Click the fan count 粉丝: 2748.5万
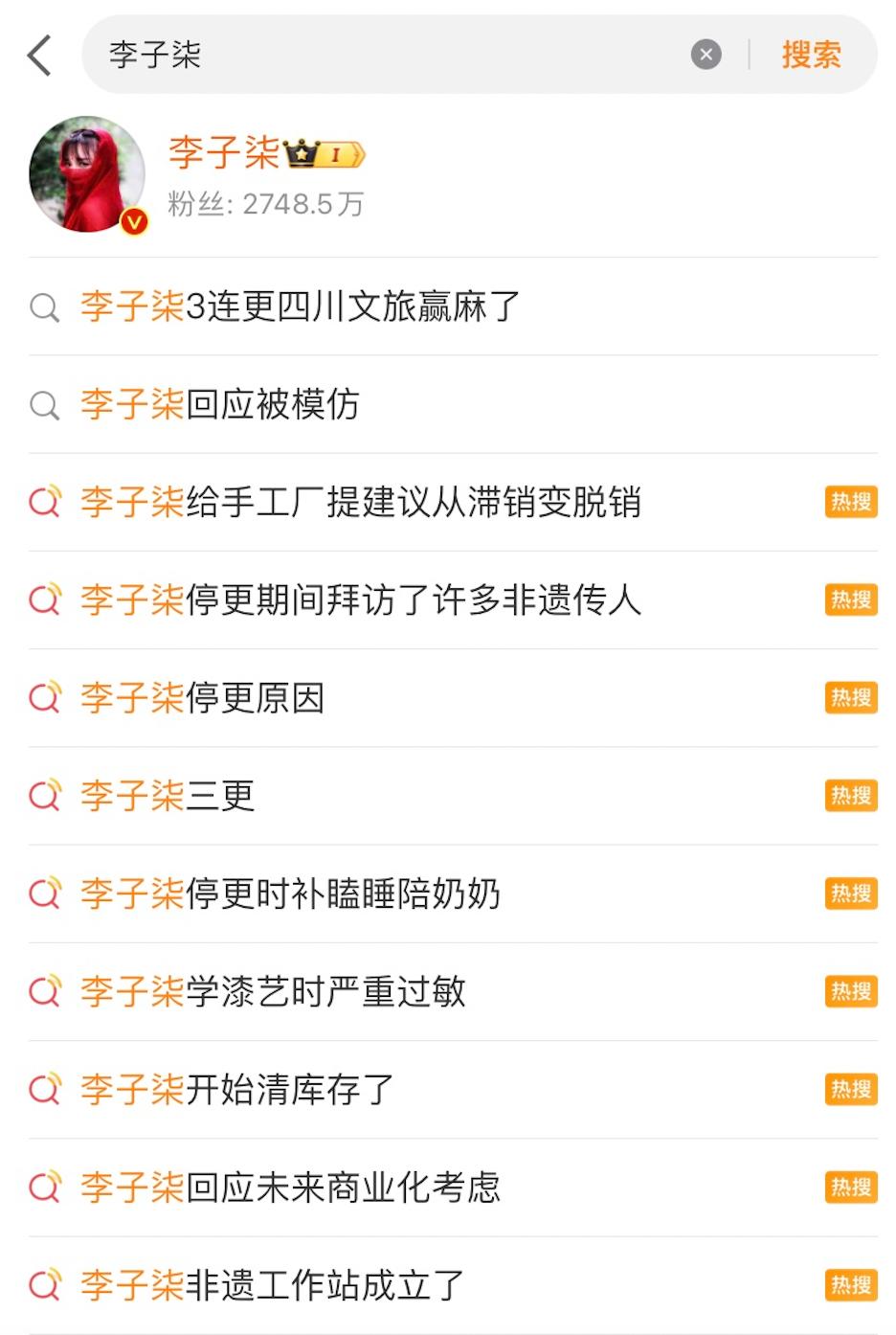The image size is (896, 1335). coord(264,203)
